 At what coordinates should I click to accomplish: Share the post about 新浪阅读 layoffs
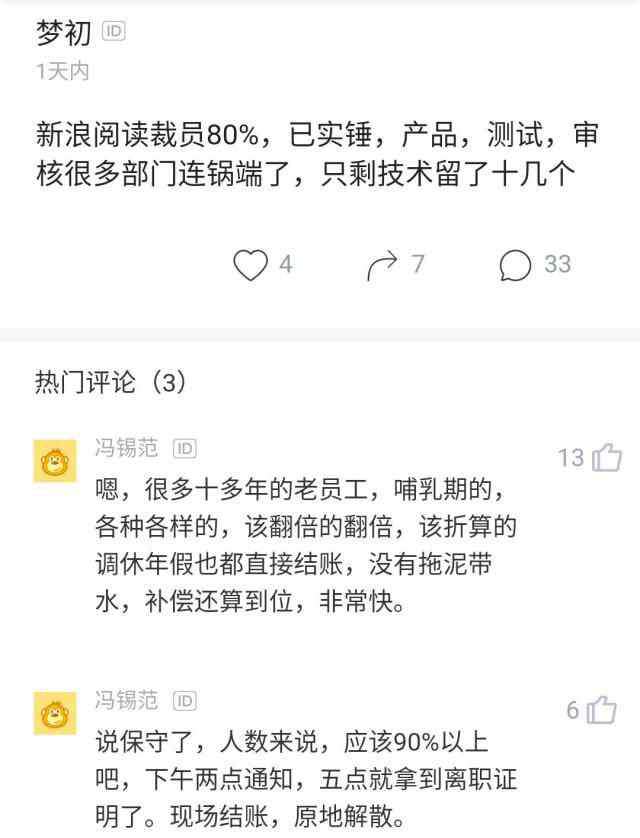point(383,264)
